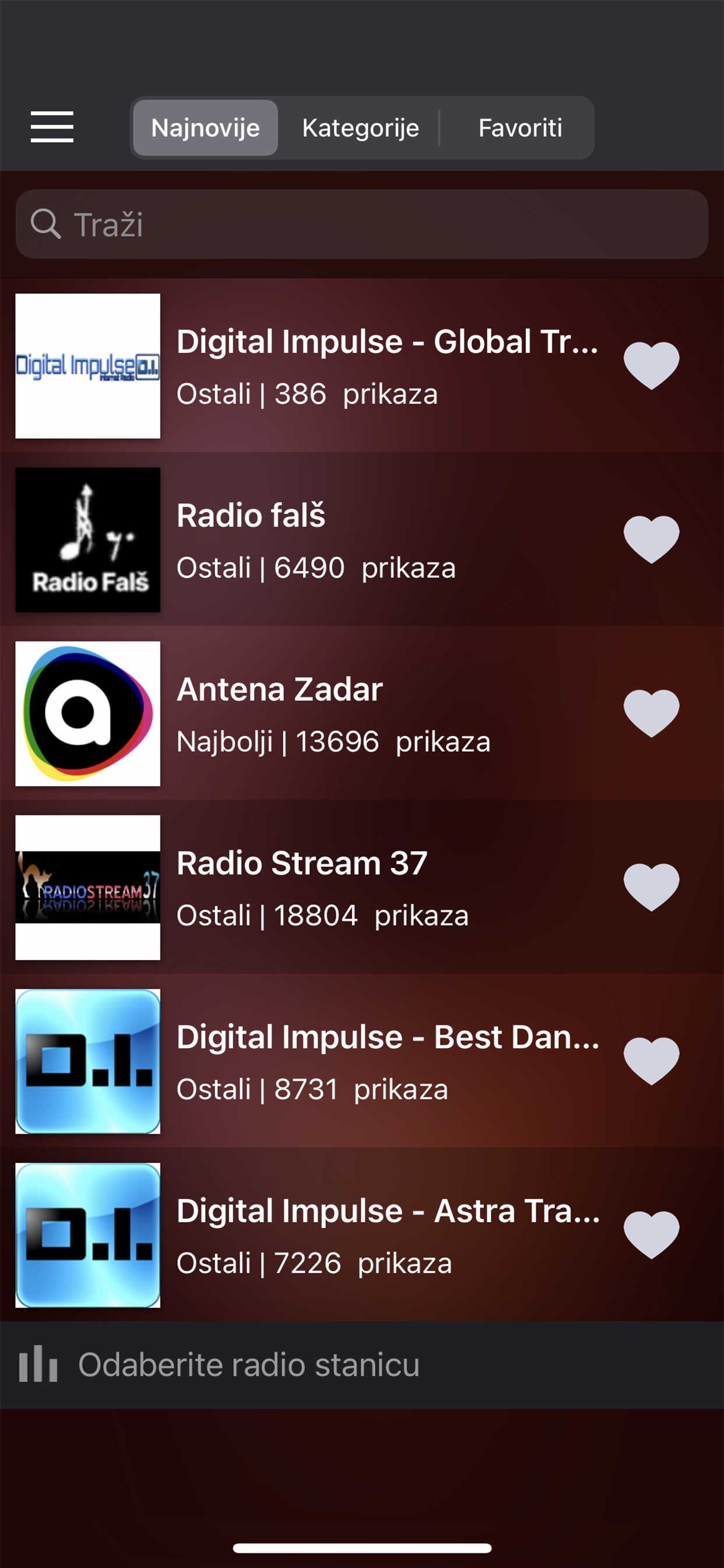This screenshot has width=724, height=1568.
Task: Heart the Radio Stream 37 station
Action: pyautogui.click(x=651, y=887)
